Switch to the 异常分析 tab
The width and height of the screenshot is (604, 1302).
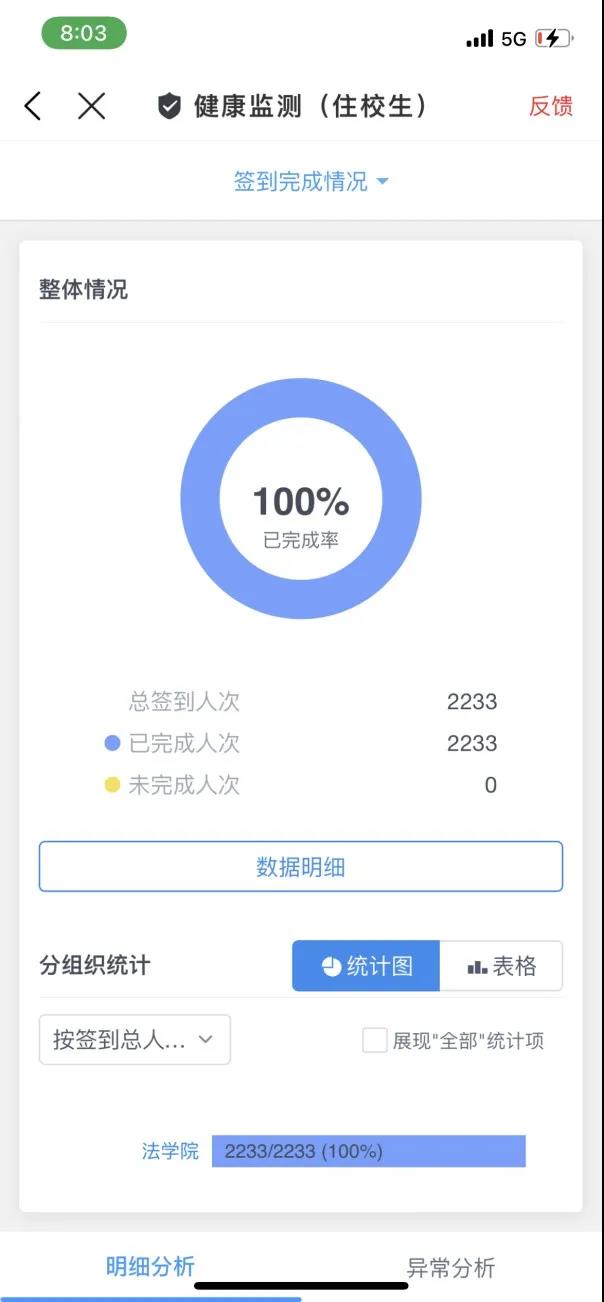(450, 1268)
